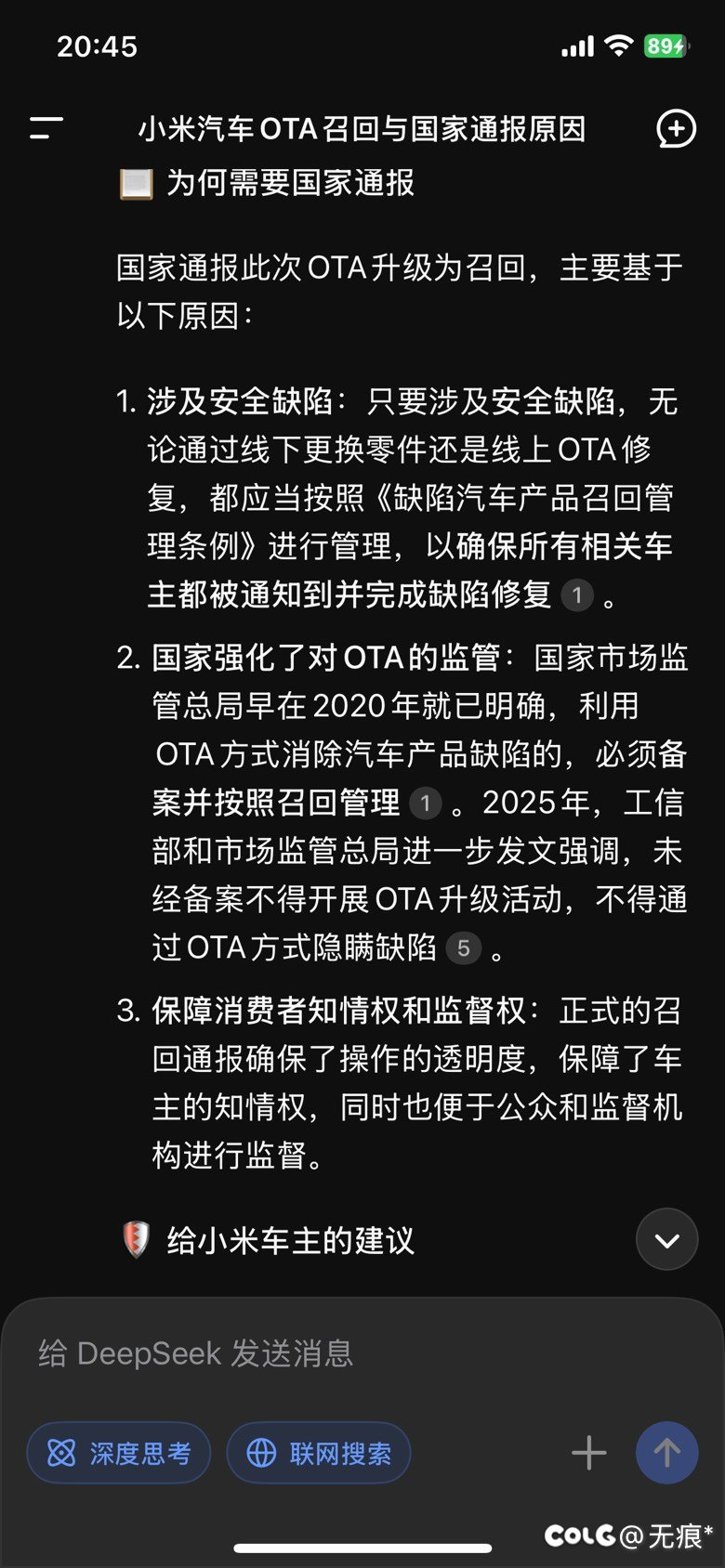The height and width of the screenshot is (1568, 725).
Task: Jump to the bottom of the conversation
Action: pyautogui.click(x=666, y=1240)
